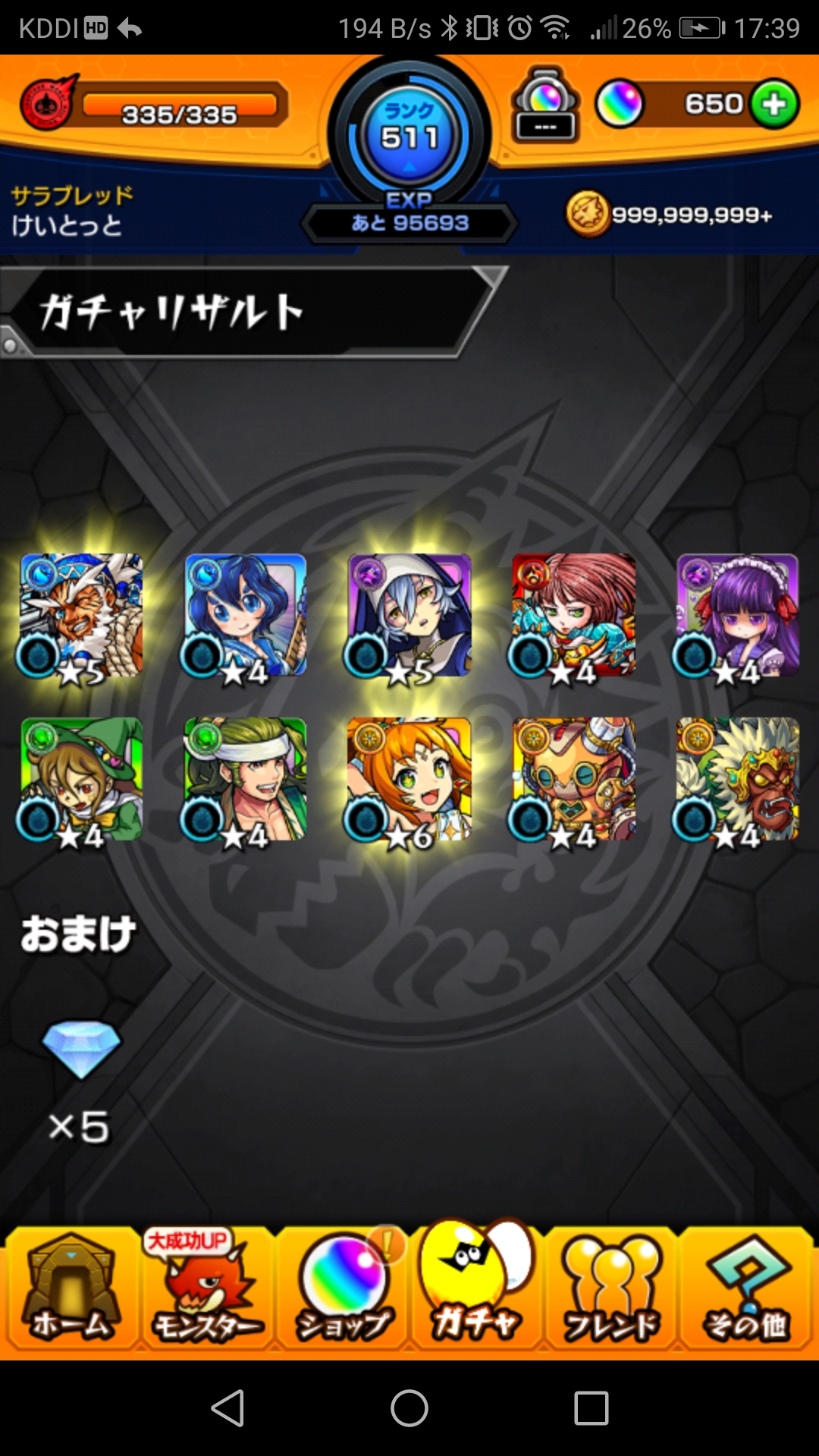Inspect the 4-star purple-haired maid monster

click(x=737, y=615)
